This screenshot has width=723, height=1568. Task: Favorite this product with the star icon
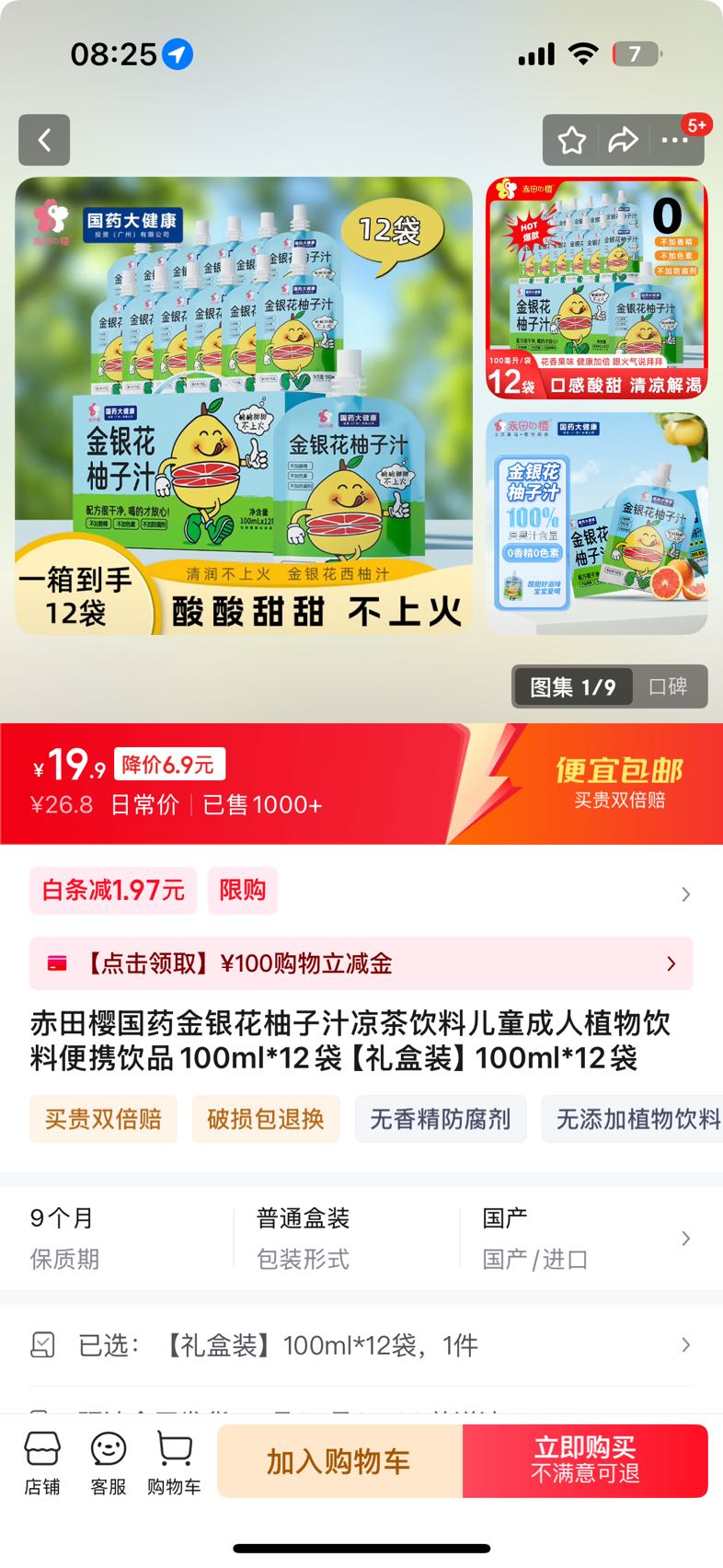pyautogui.click(x=571, y=140)
